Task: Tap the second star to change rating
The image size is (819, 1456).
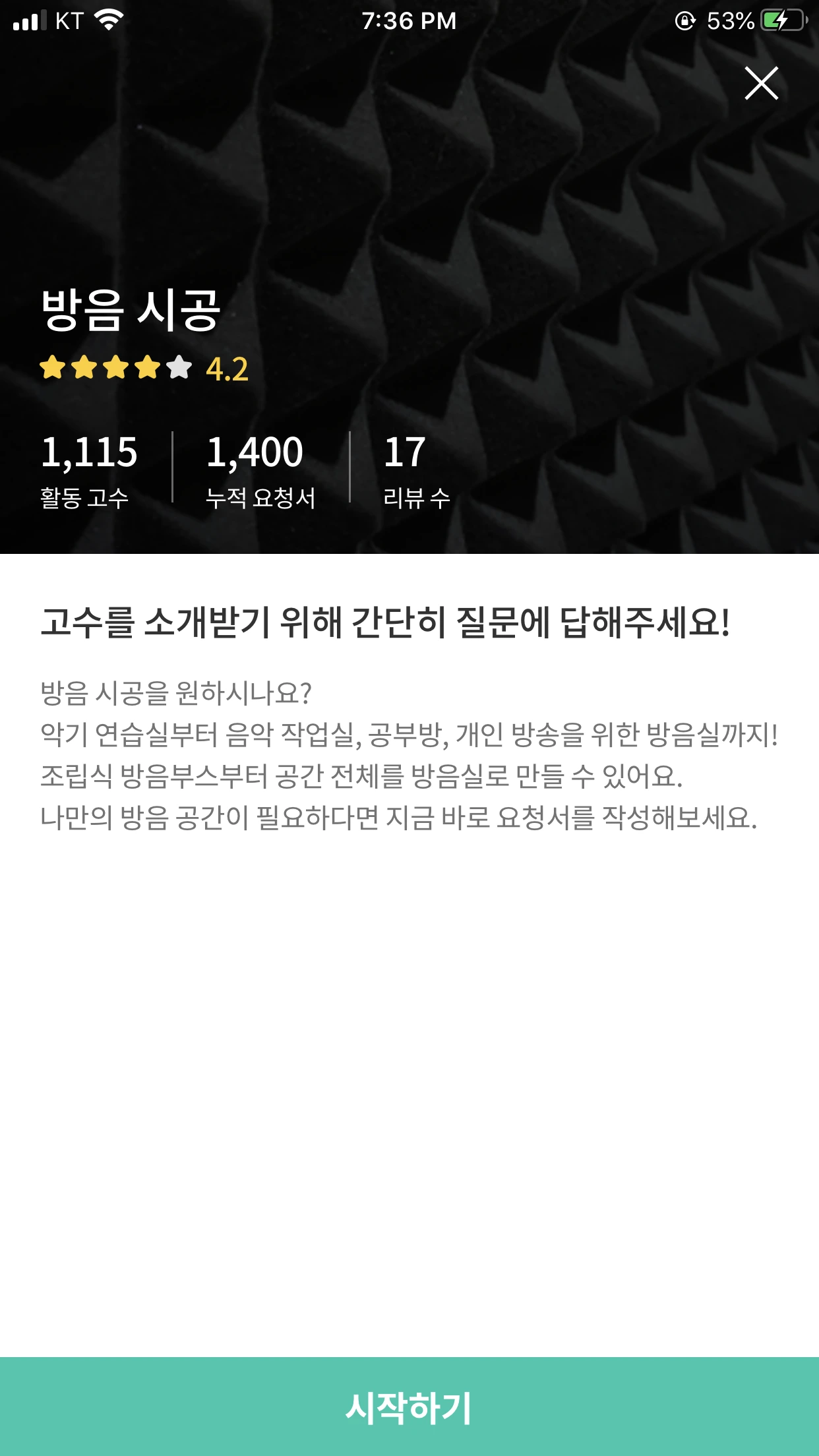Action: tap(85, 367)
